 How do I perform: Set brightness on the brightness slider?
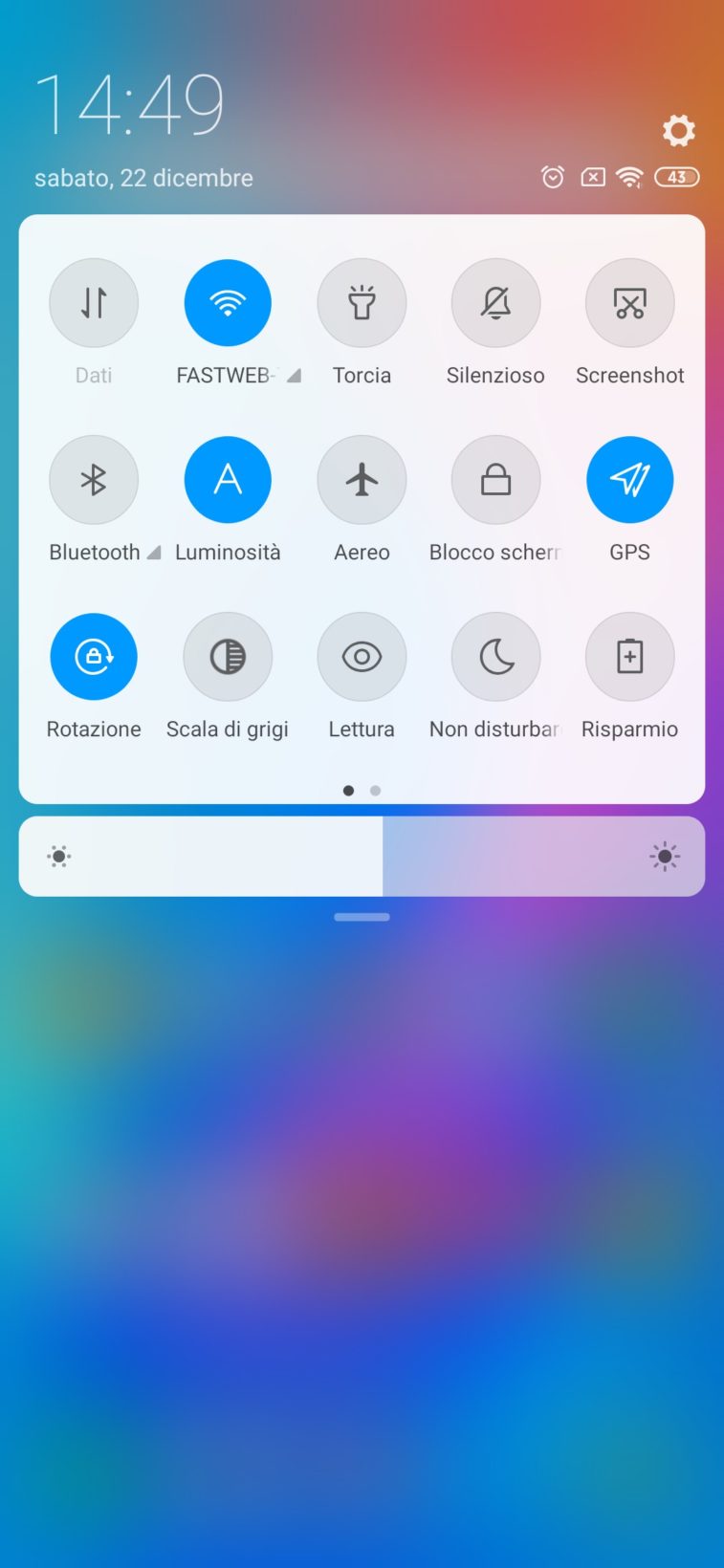click(x=383, y=857)
